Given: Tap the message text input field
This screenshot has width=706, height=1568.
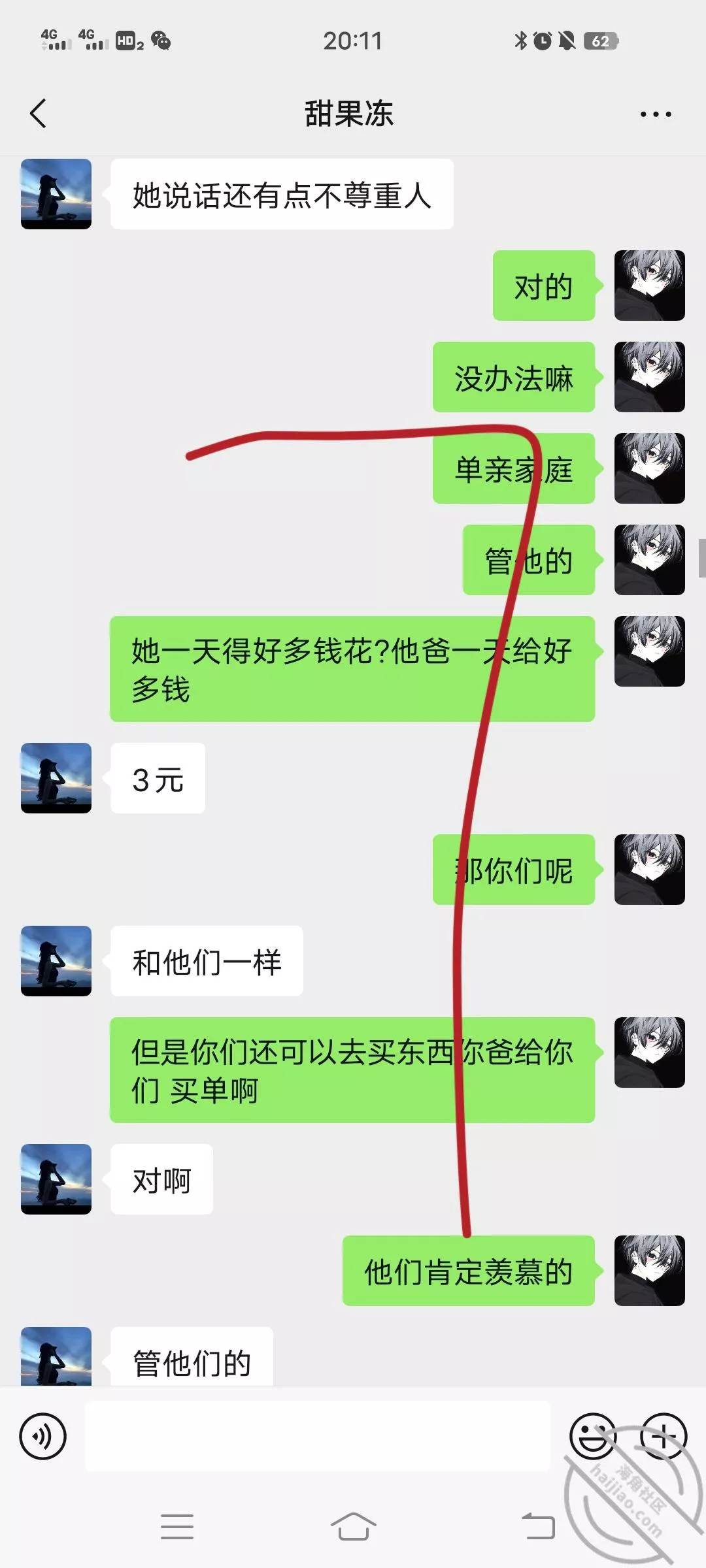Looking at the screenshot, I should pyautogui.click(x=317, y=1436).
